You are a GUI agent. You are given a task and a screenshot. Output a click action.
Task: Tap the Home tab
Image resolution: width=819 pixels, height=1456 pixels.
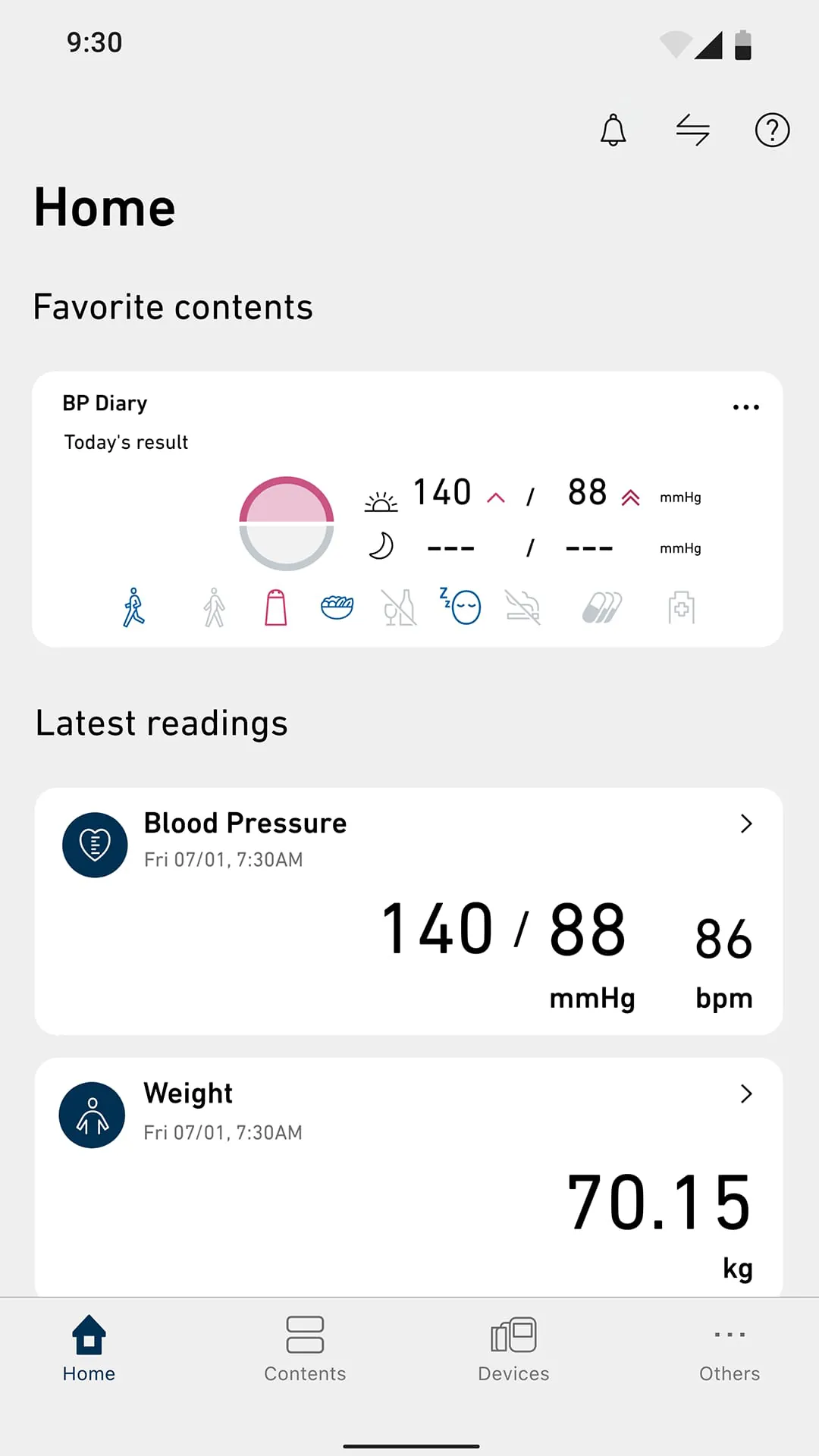89,1350
